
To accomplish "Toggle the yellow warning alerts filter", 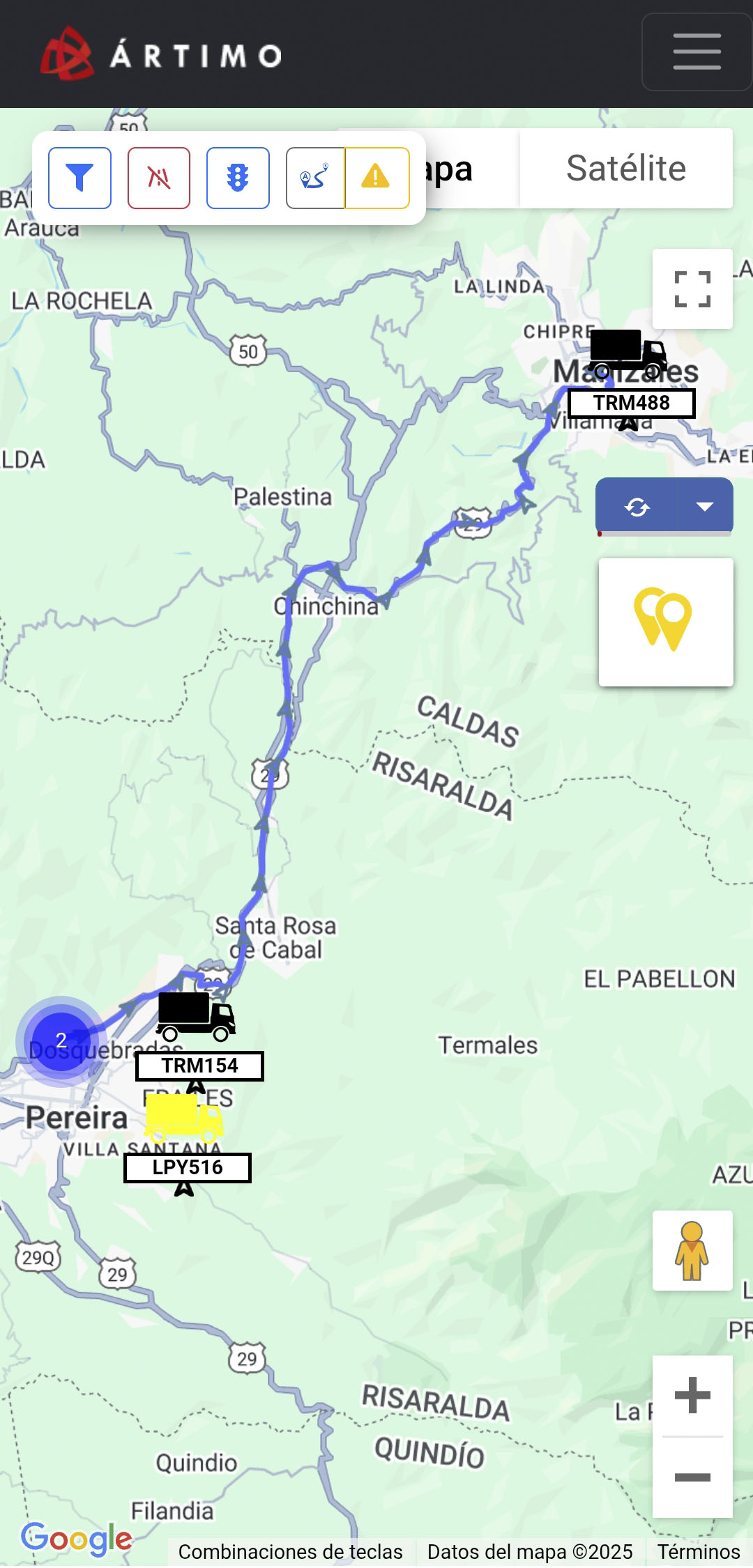I will tap(376, 178).
